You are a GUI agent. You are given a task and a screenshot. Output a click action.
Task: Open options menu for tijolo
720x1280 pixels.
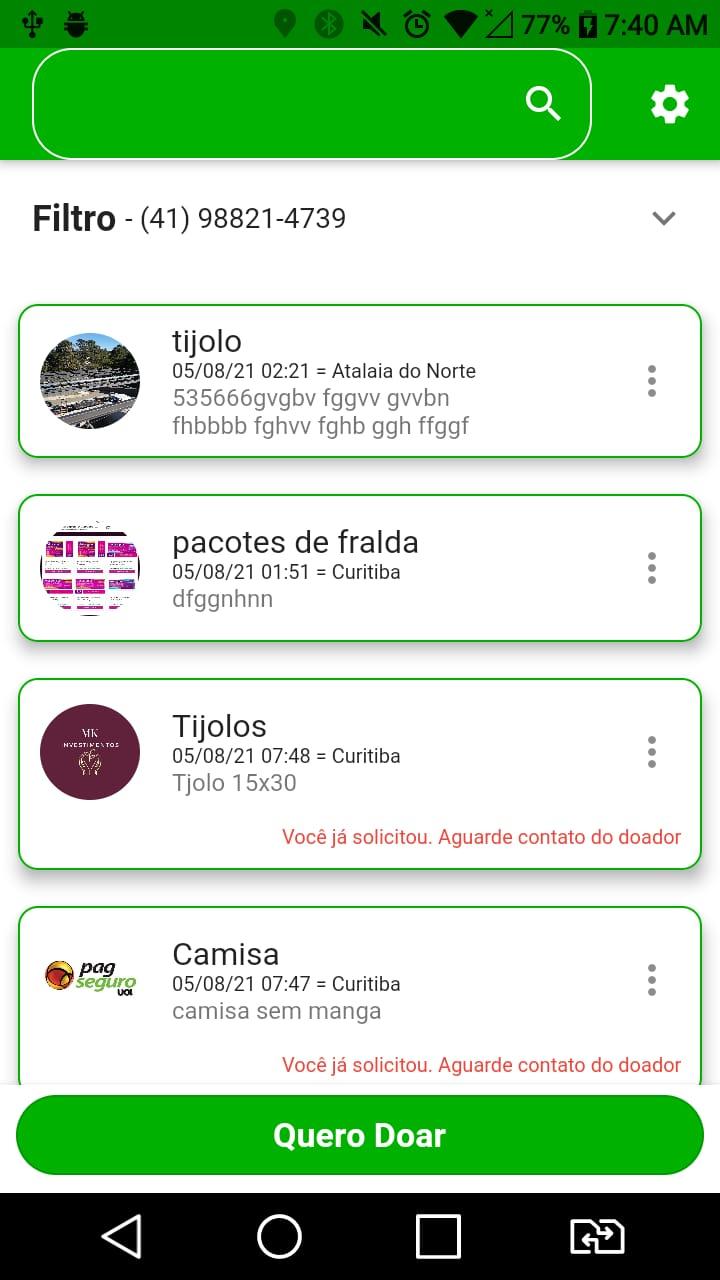652,381
